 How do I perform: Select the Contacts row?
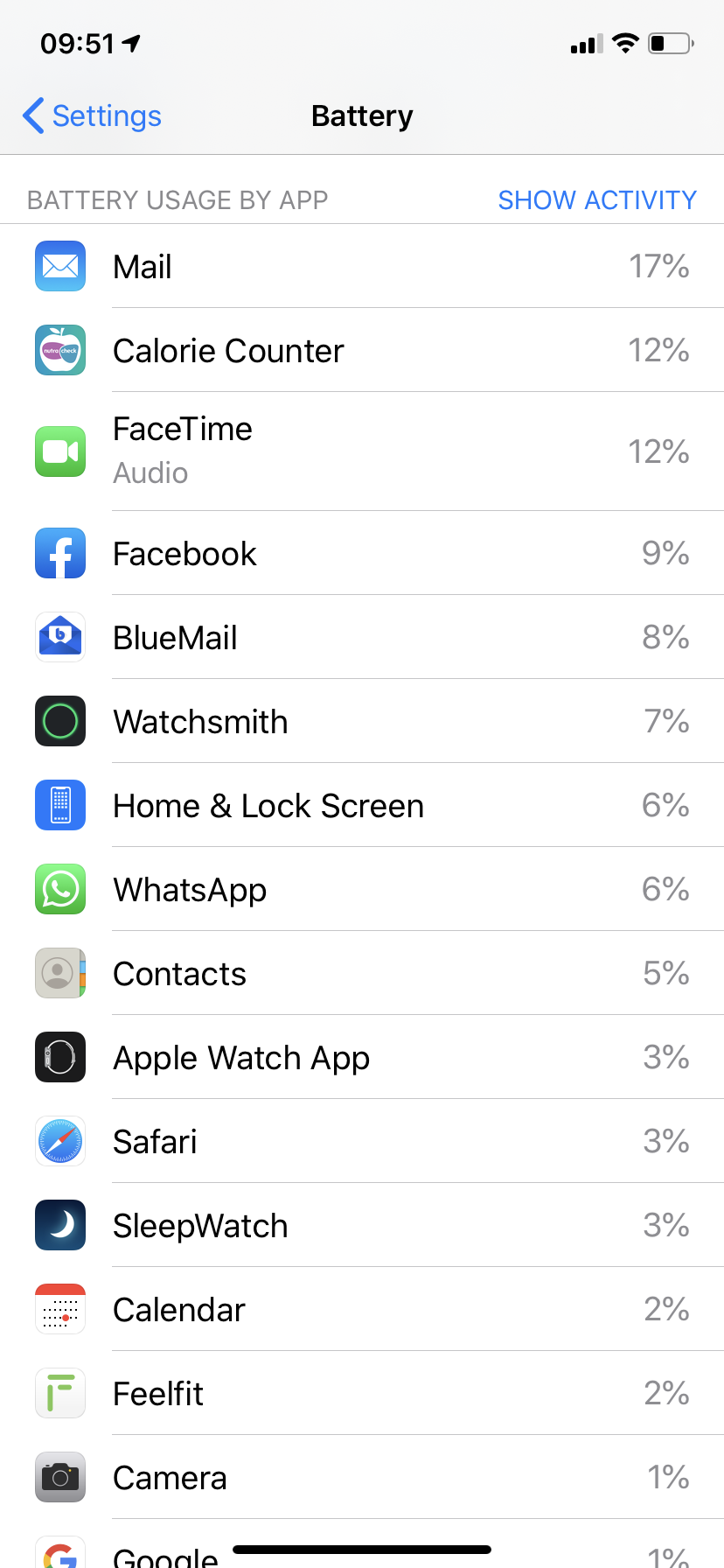coord(362,974)
